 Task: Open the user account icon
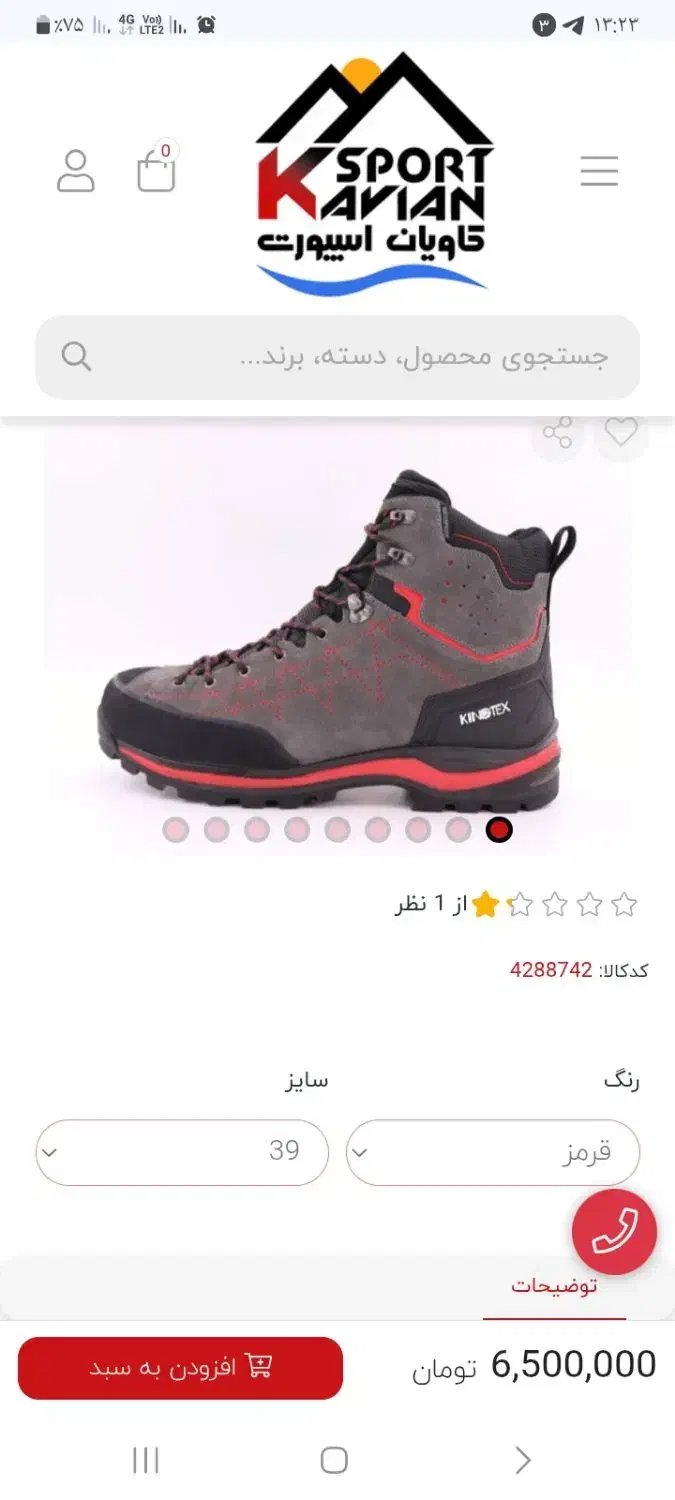(75, 171)
